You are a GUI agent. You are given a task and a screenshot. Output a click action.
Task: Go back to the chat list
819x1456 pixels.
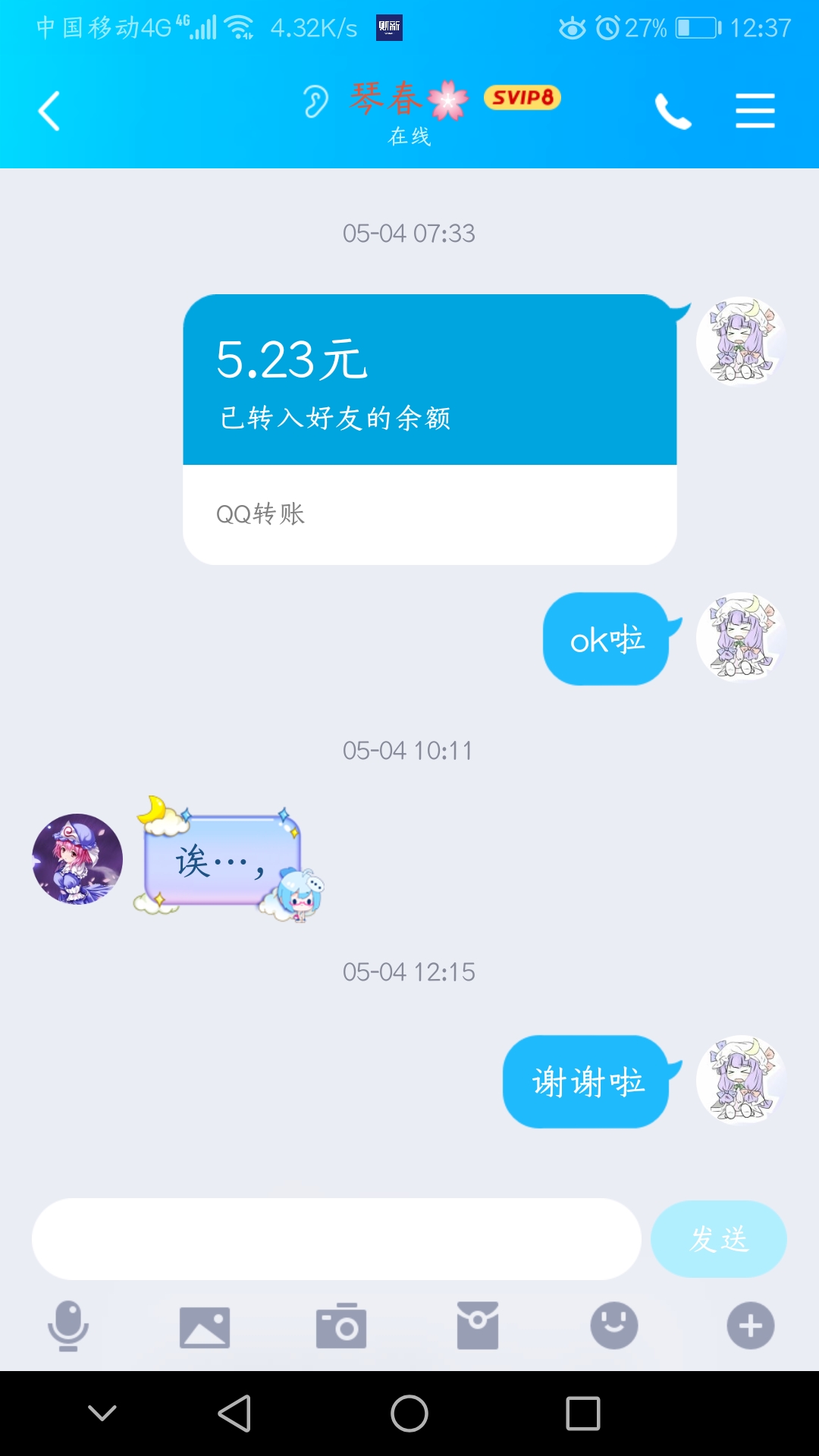pos(49,111)
